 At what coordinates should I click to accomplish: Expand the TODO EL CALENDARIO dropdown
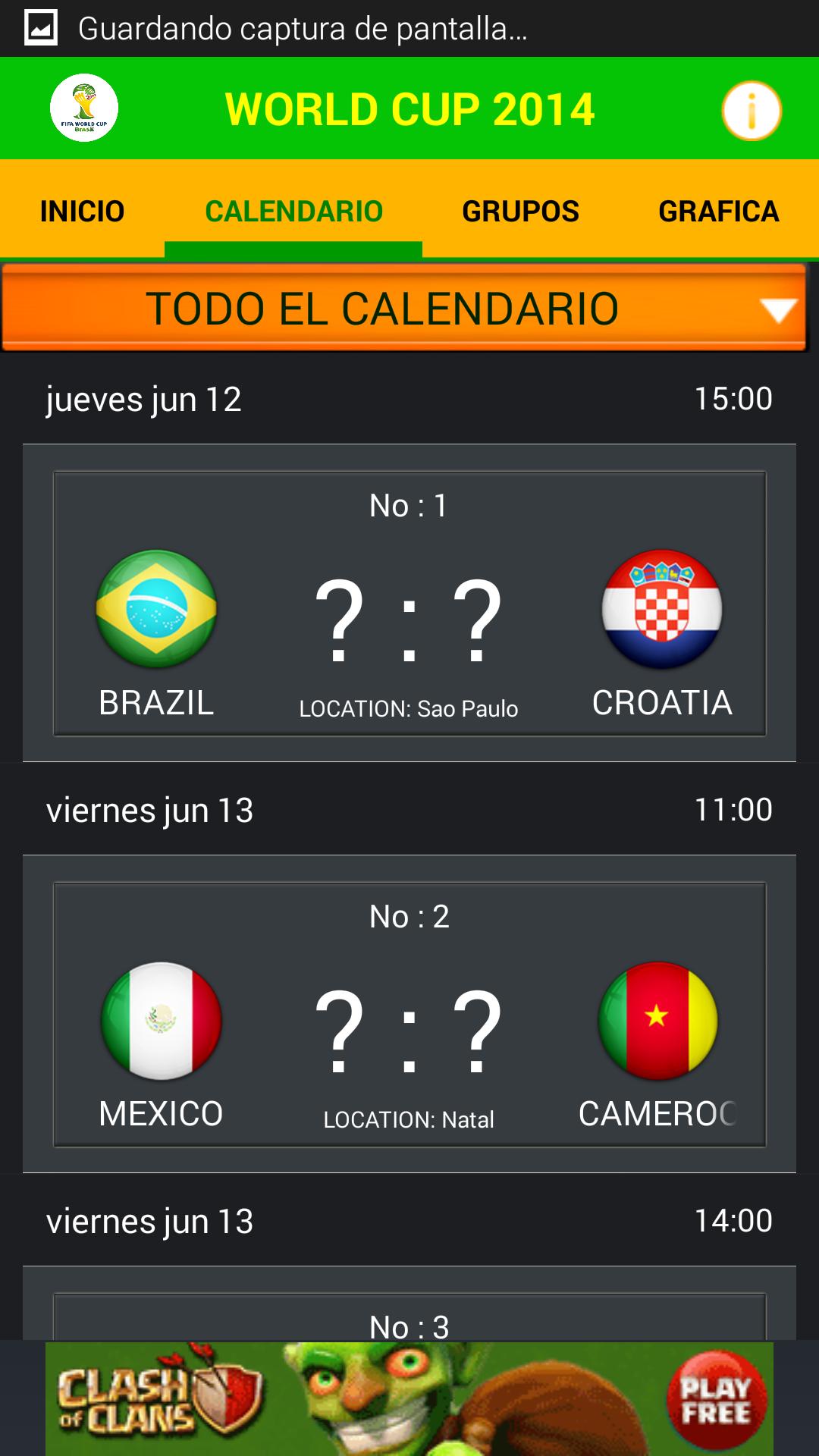click(405, 309)
